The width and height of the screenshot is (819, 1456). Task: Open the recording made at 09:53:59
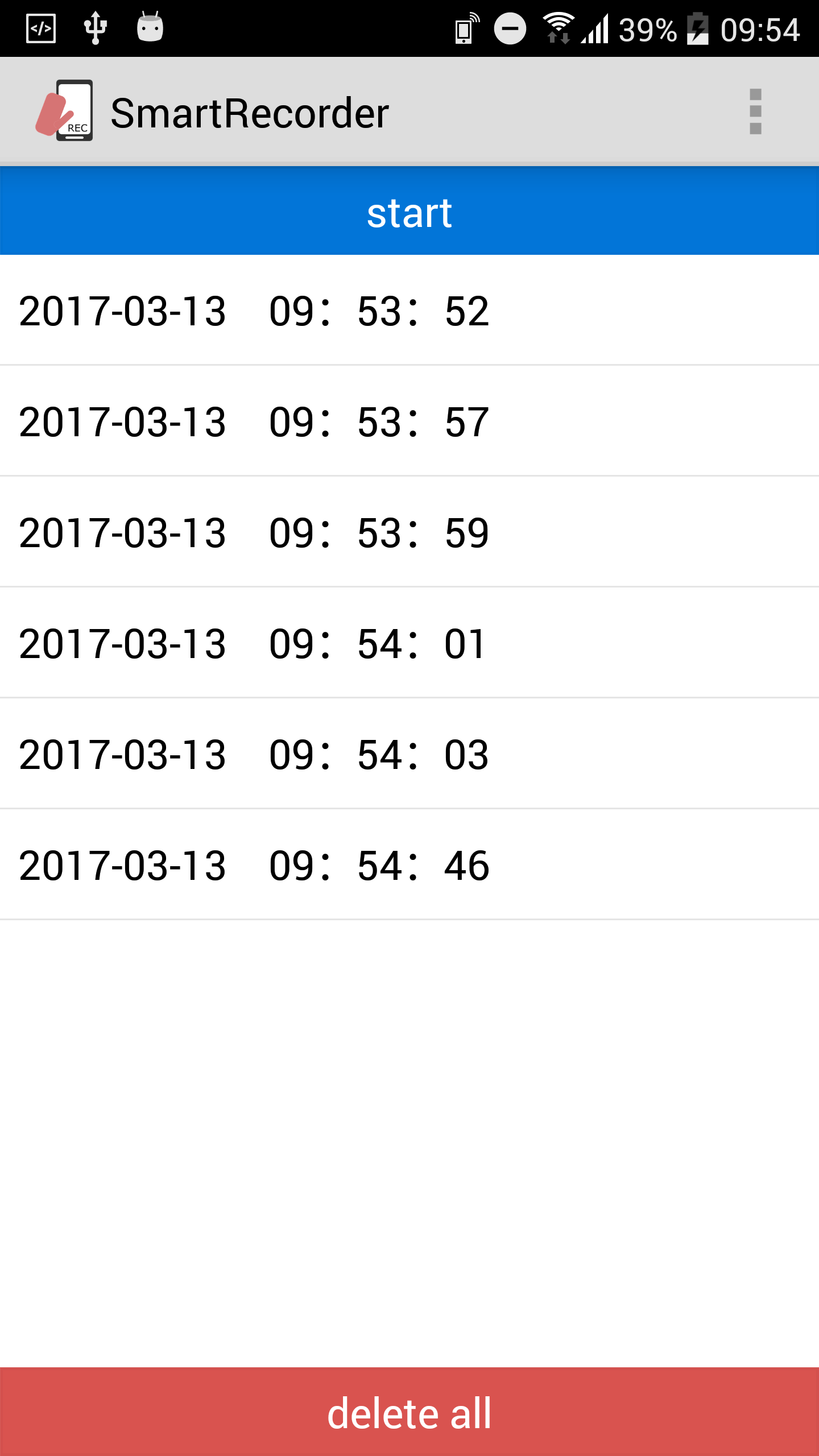pos(409,532)
